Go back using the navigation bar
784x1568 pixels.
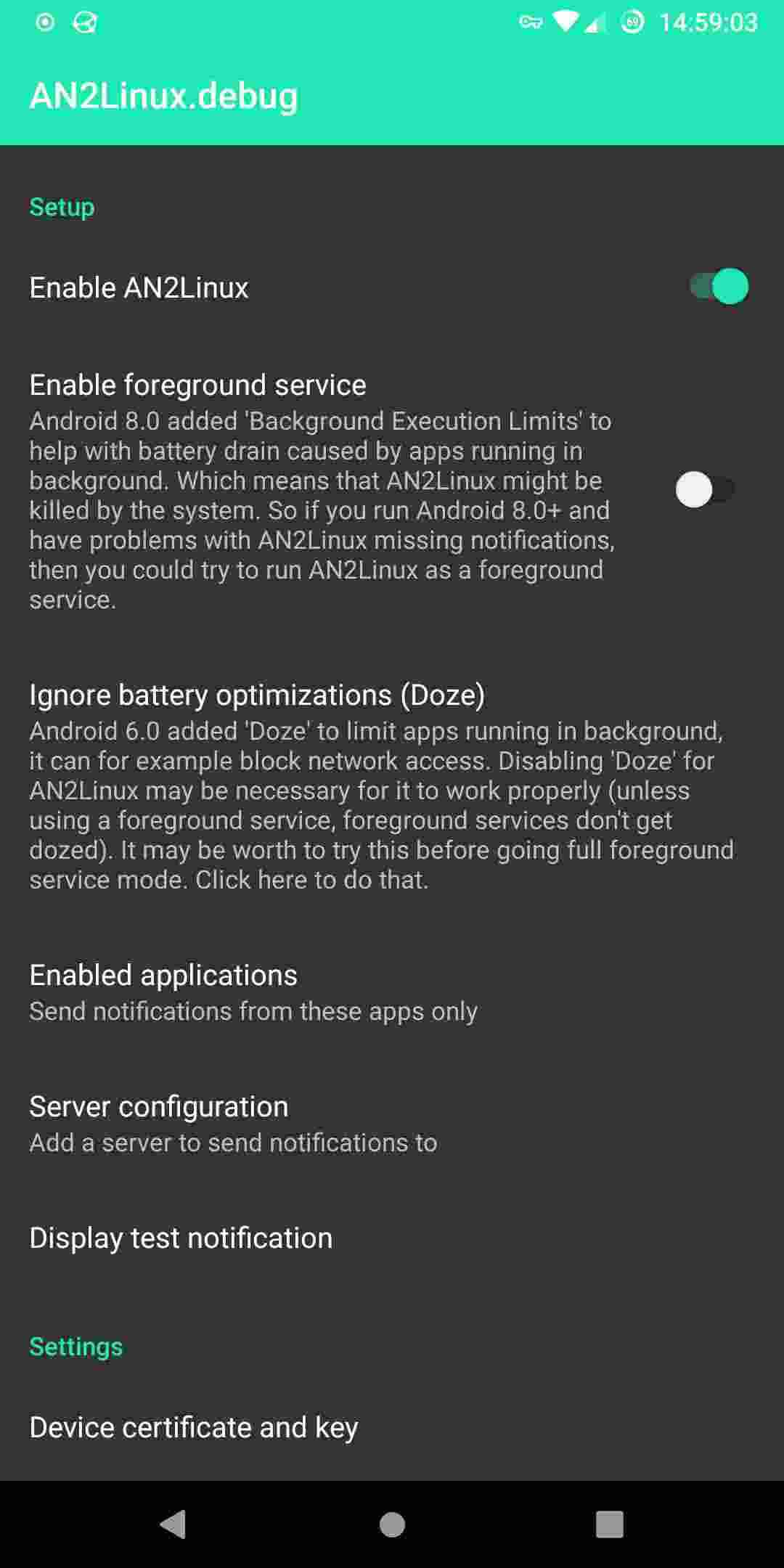click(173, 1524)
